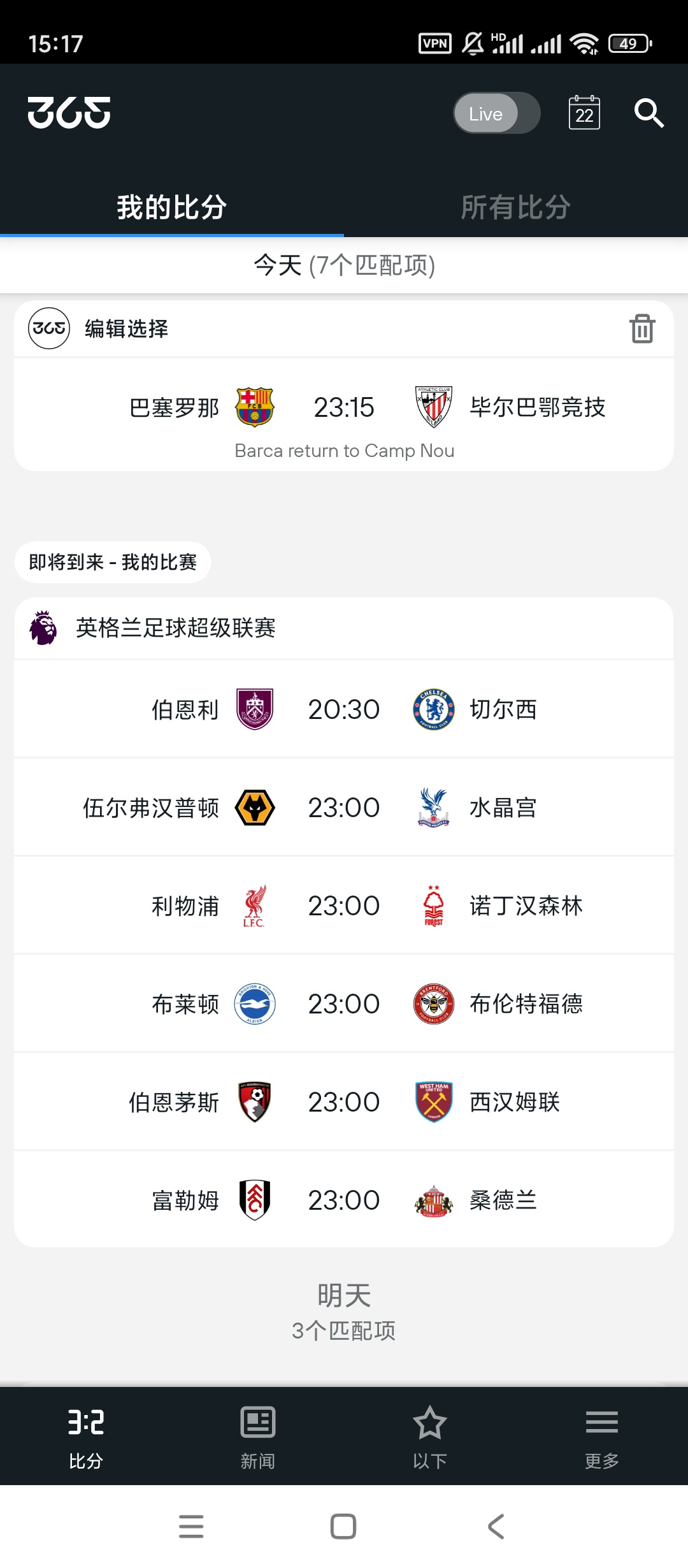The image size is (688, 1568).
Task: View the 伍尔弗汉普顿 vs 水晶宫 match
Action: tap(344, 808)
